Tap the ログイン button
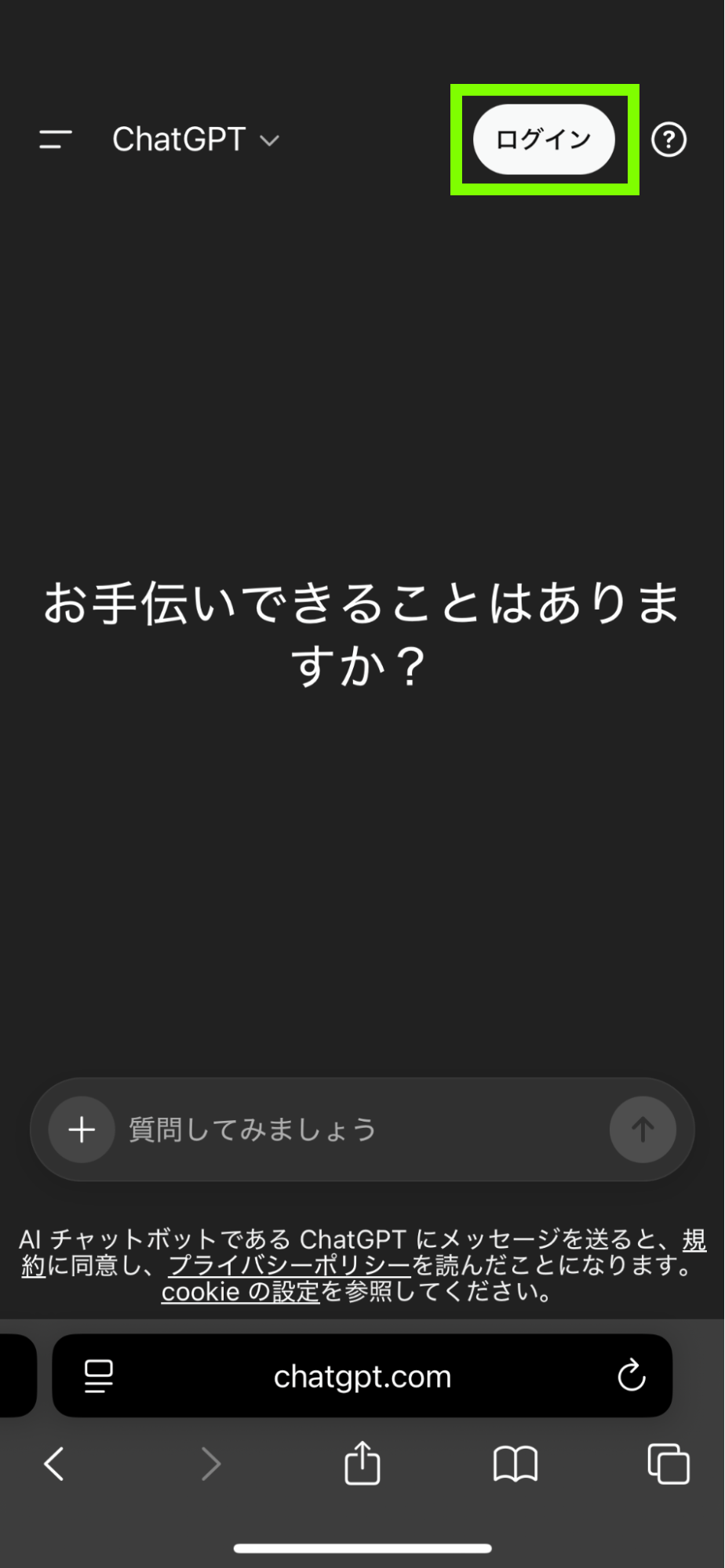This screenshot has height=1568, width=725. (x=544, y=139)
